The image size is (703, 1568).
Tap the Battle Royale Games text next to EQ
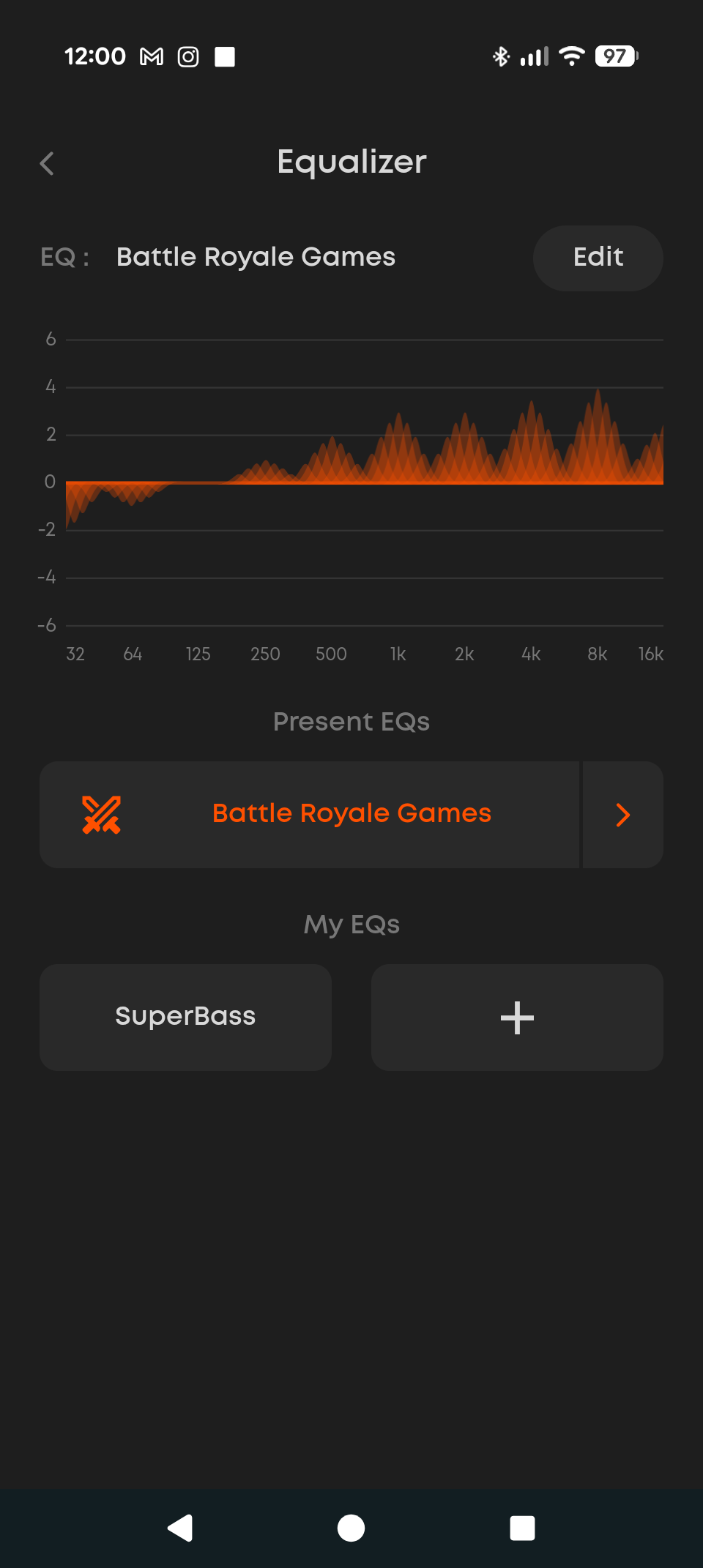coord(256,257)
